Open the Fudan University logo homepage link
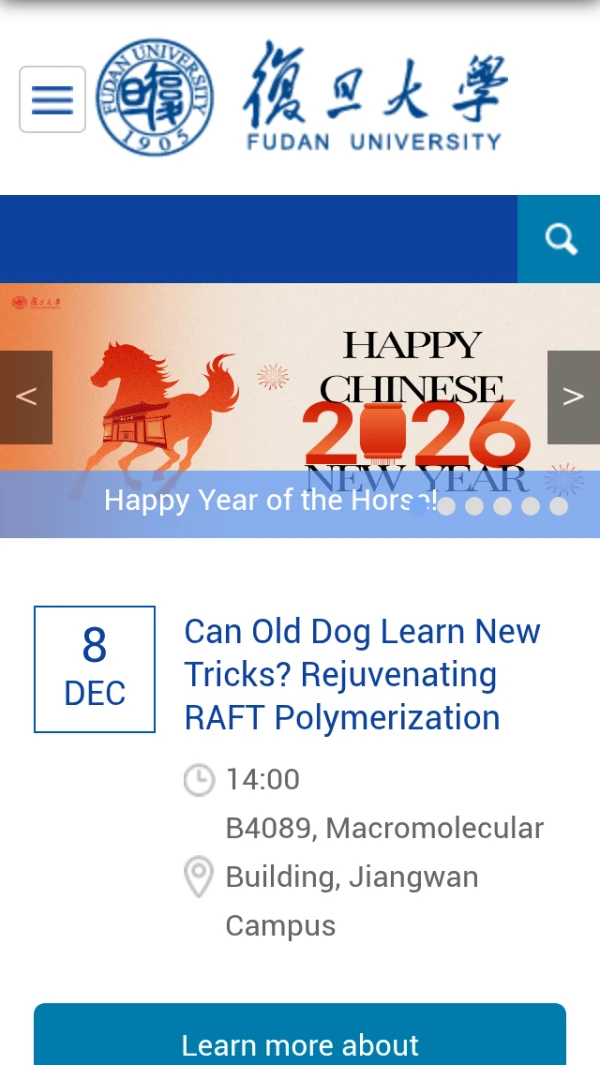Image resolution: width=600 pixels, height=1065 pixels. click(300, 98)
